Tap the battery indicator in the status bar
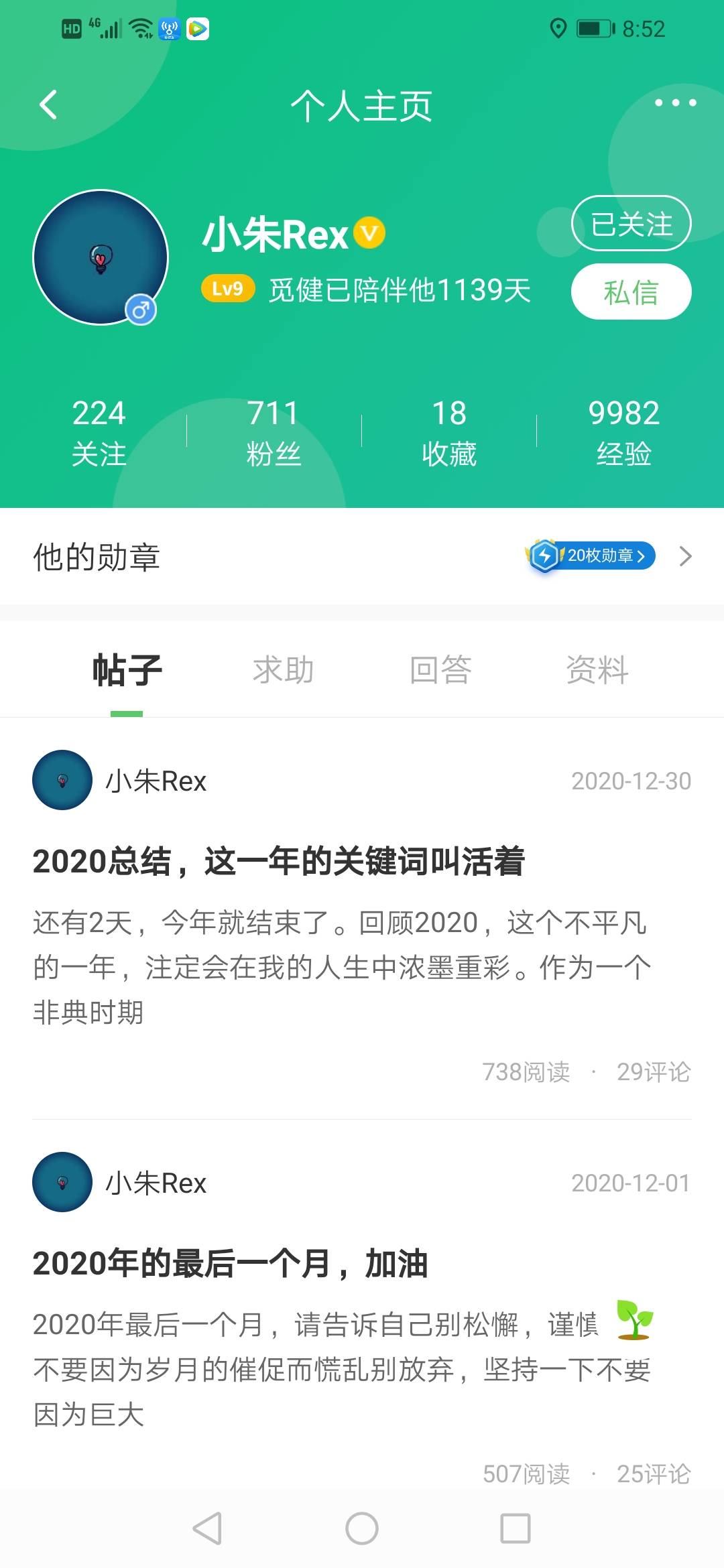The width and height of the screenshot is (724, 1568). 593,28
